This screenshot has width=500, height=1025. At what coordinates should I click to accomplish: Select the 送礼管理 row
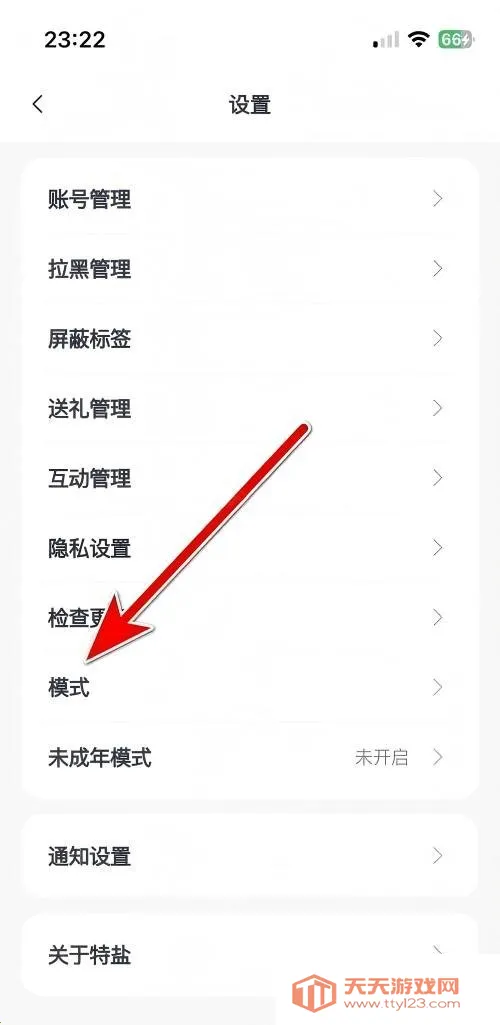pyautogui.click(x=250, y=409)
